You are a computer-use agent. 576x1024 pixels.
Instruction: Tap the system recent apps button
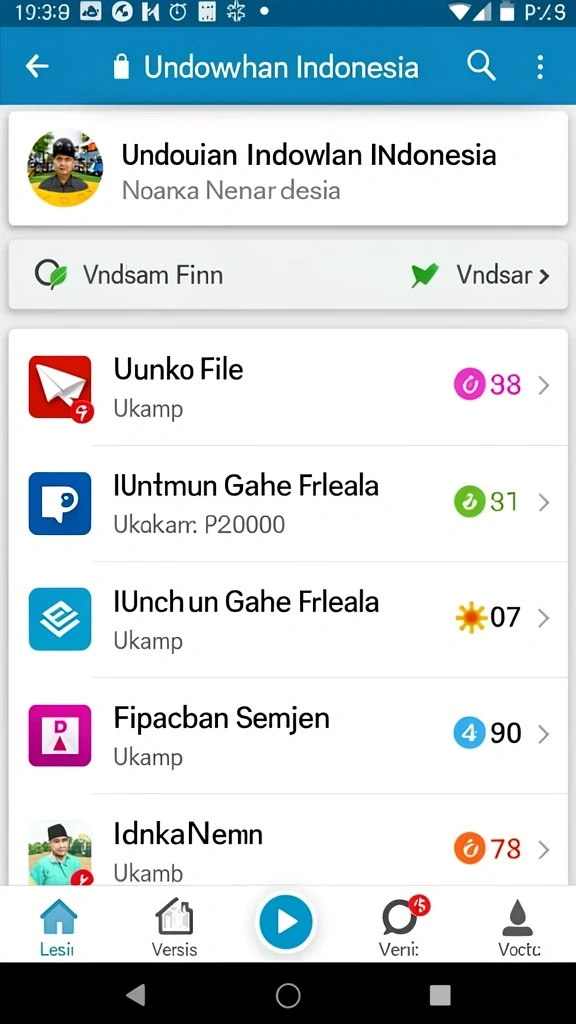(x=440, y=995)
